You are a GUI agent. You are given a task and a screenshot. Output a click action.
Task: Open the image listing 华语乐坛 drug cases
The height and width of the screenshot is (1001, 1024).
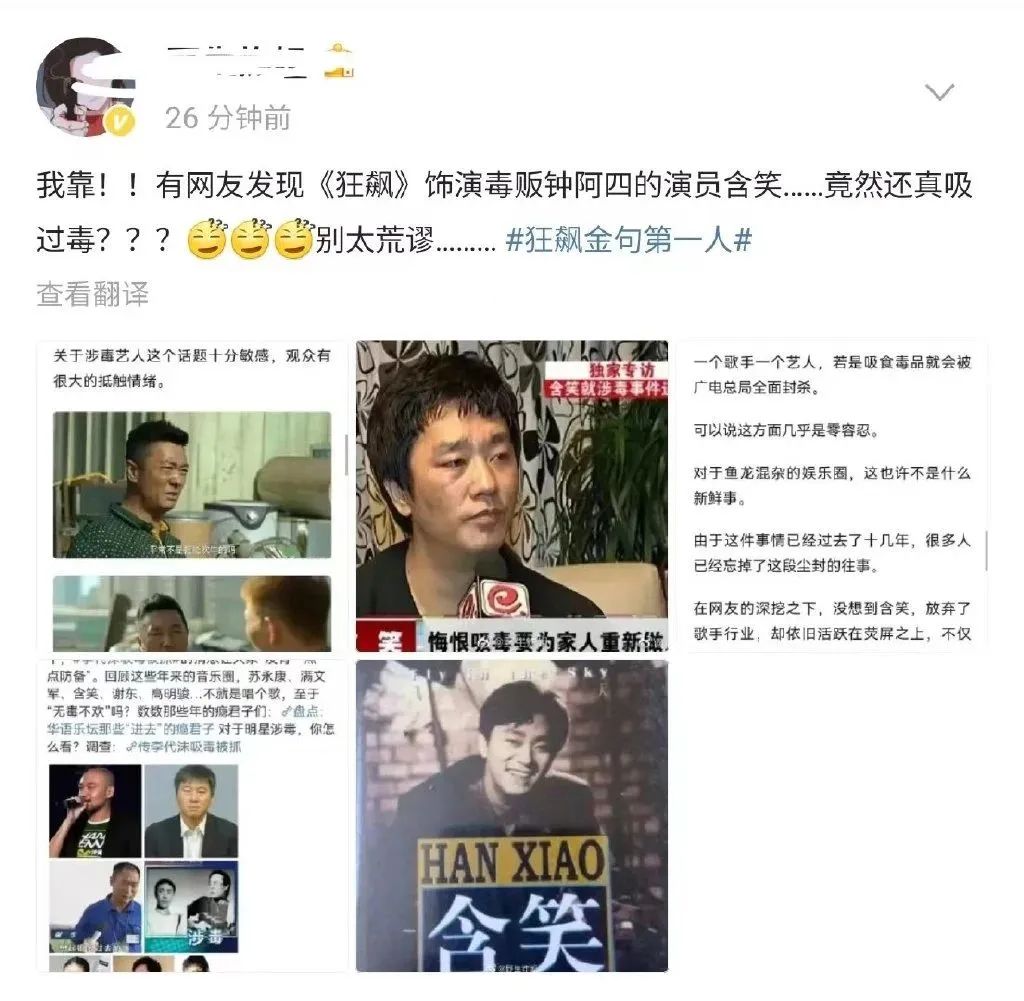tap(192, 816)
